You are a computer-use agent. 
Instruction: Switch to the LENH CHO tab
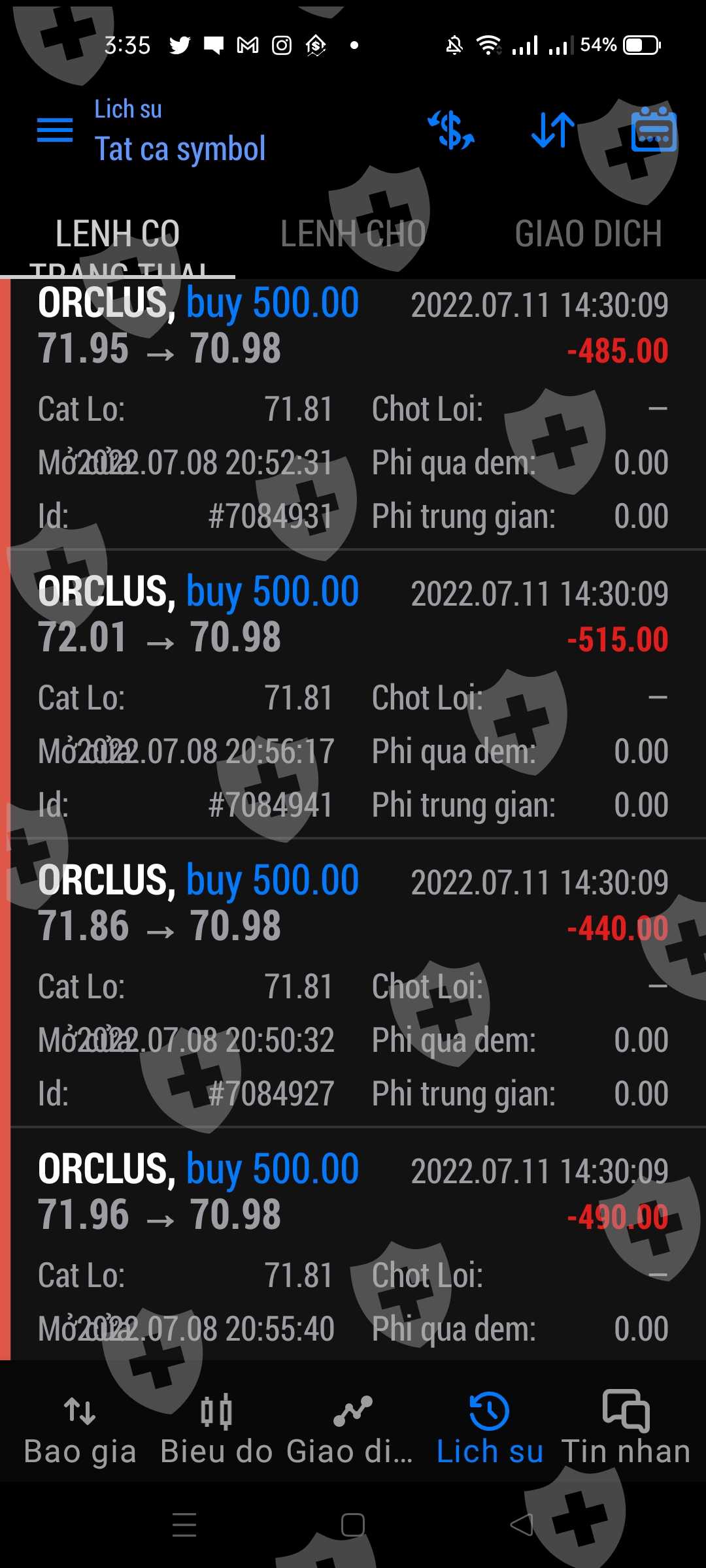(x=353, y=234)
